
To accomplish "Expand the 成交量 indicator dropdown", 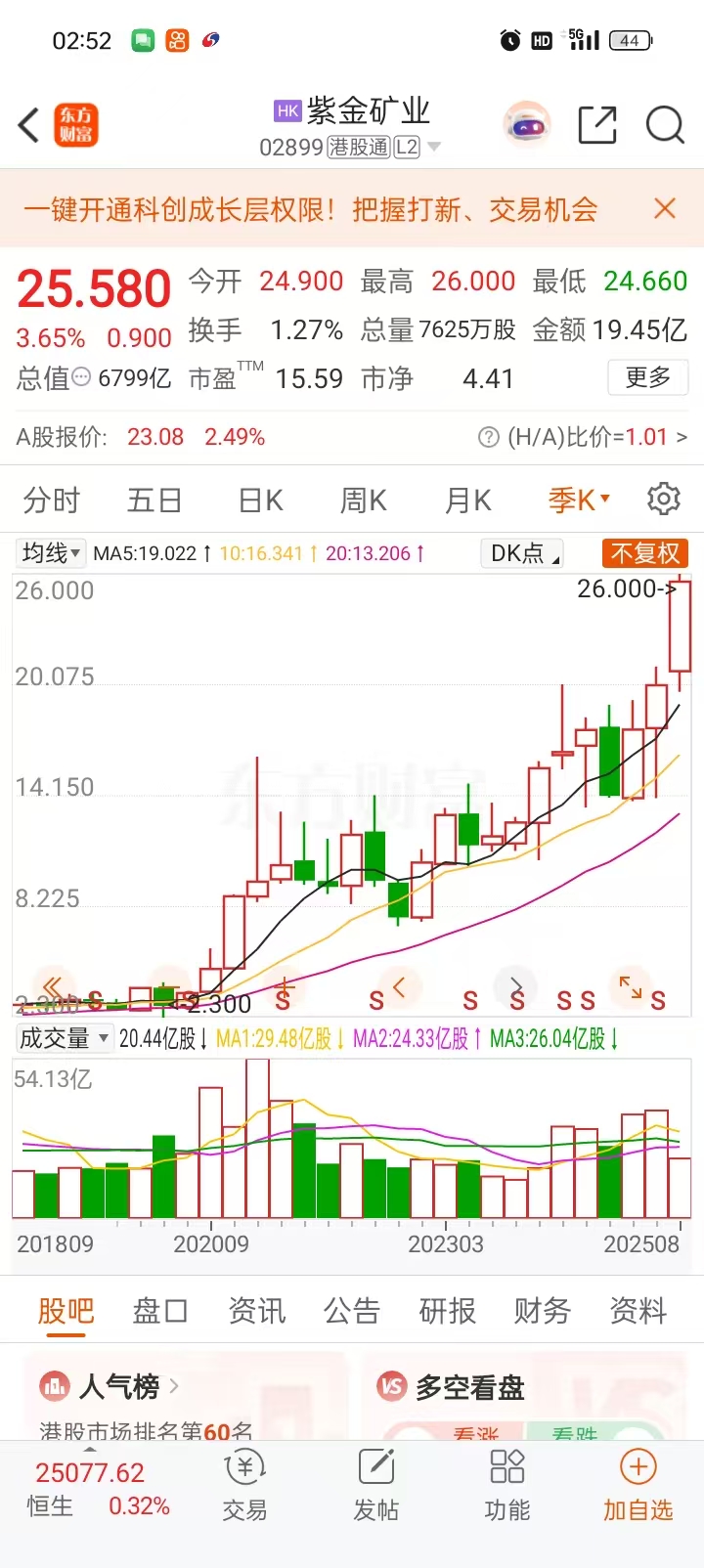I will coord(64,1038).
